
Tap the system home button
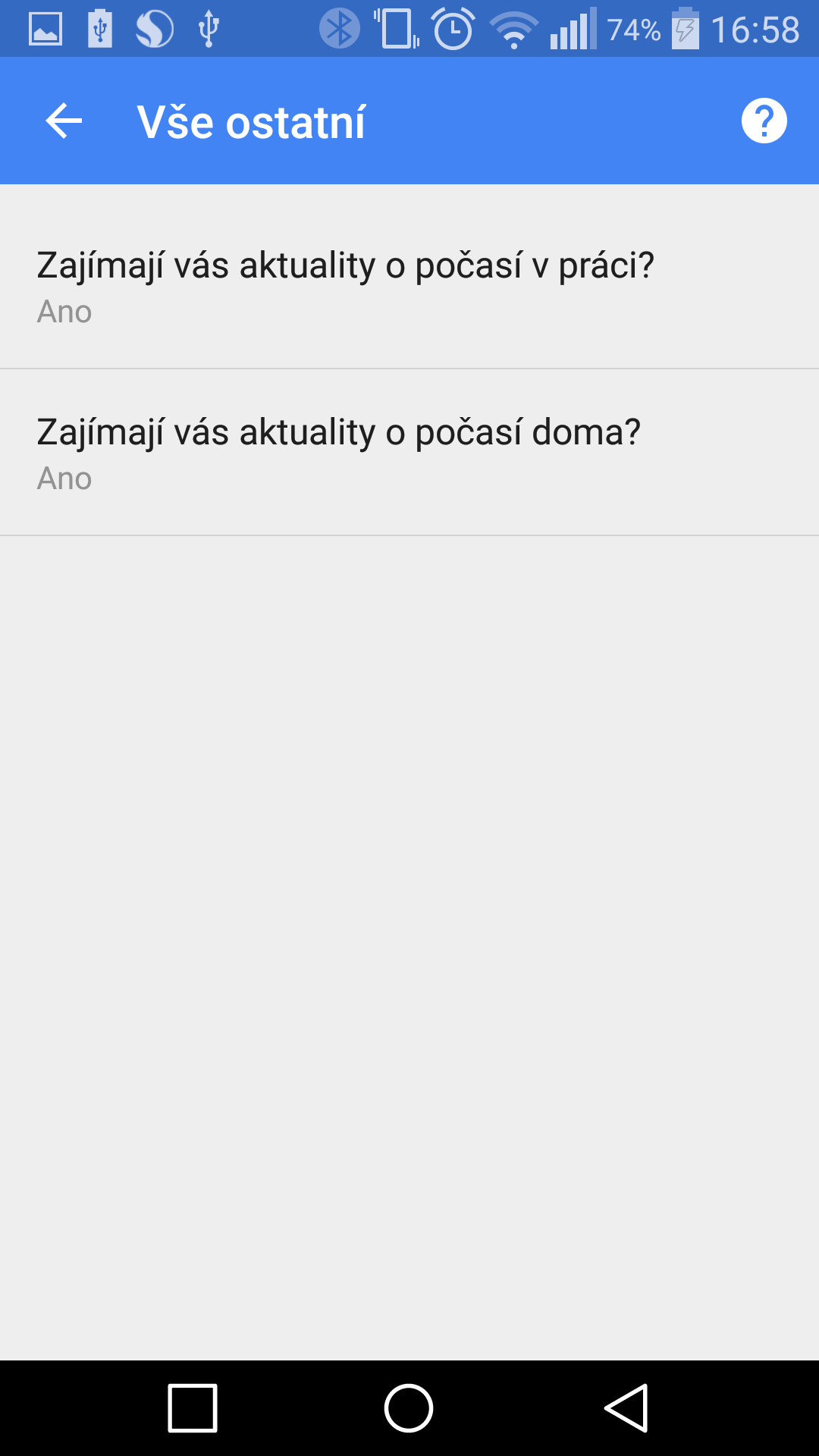coord(409,1408)
